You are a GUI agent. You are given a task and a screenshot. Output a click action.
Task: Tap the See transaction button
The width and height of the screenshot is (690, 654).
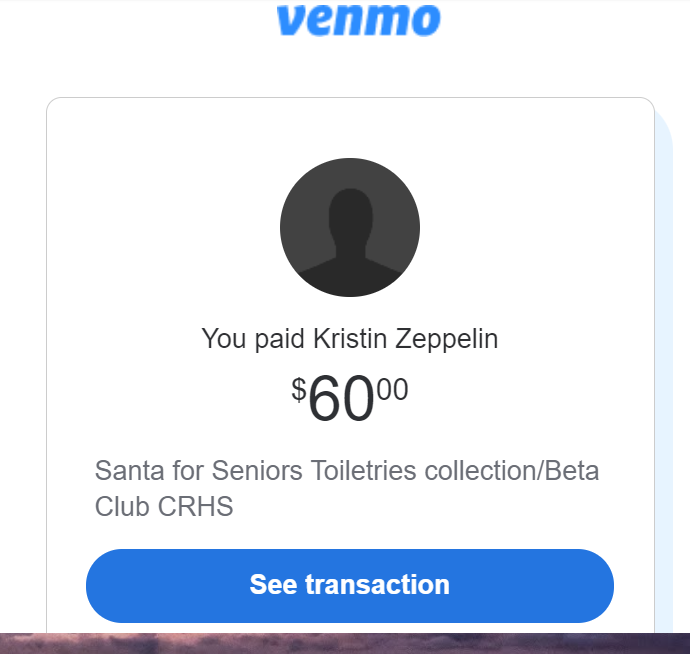pyautogui.click(x=349, y=585)
